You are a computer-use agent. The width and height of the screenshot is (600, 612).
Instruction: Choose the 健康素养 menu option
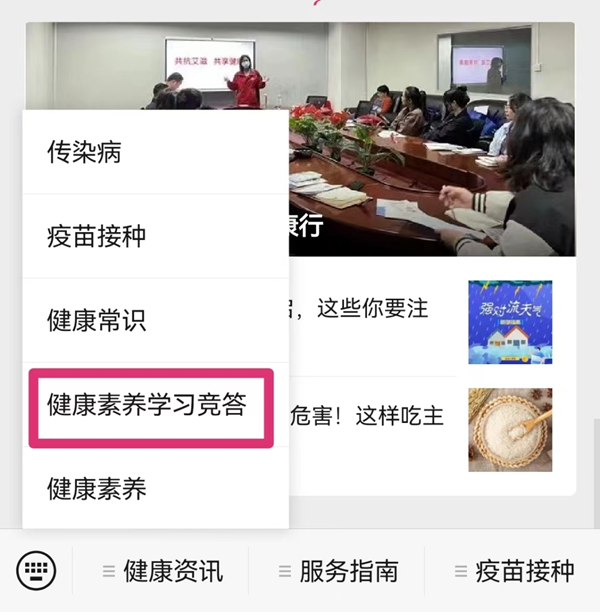click(155, 489)
